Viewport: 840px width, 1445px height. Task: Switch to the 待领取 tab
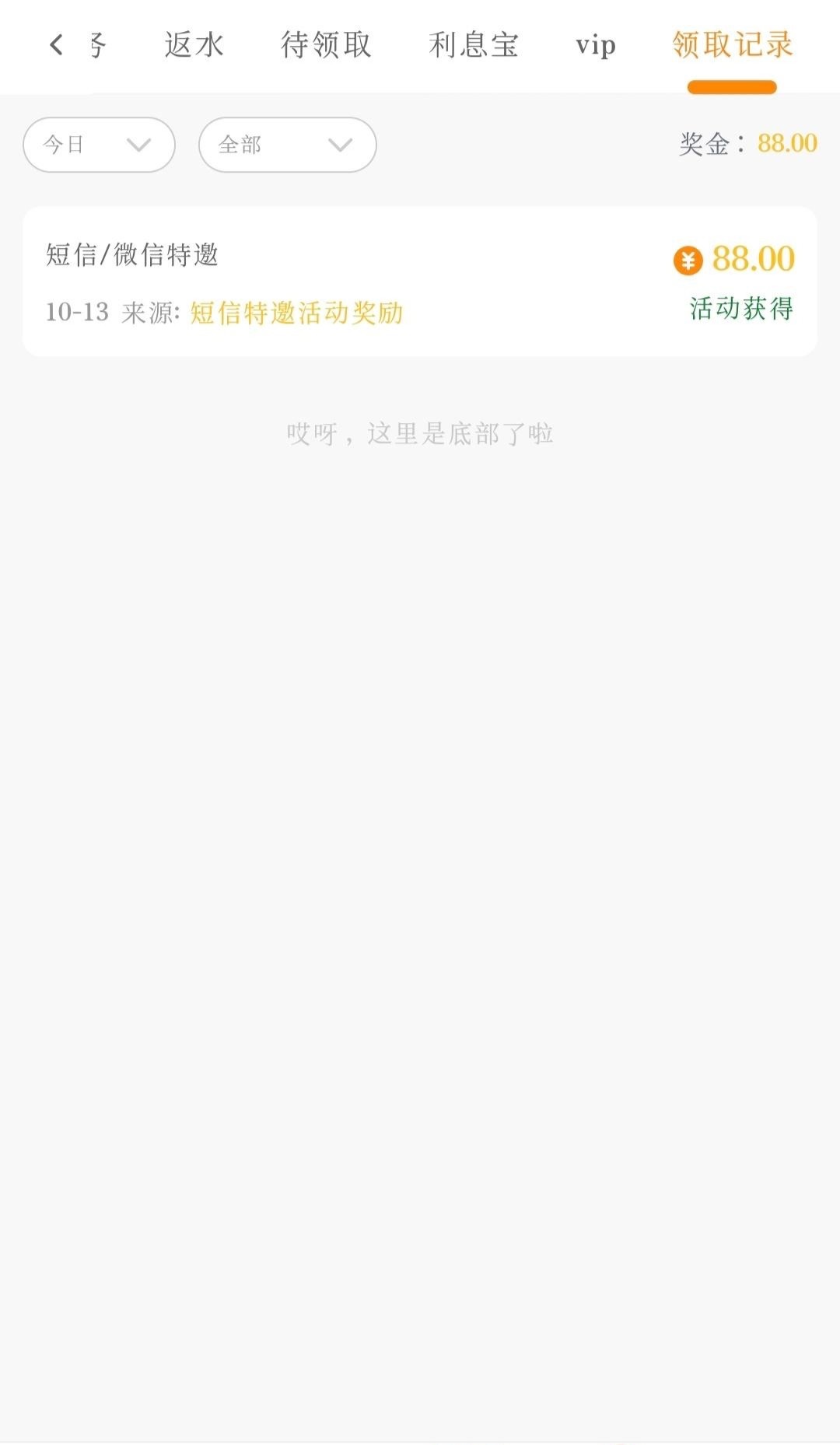coord(326,45)
